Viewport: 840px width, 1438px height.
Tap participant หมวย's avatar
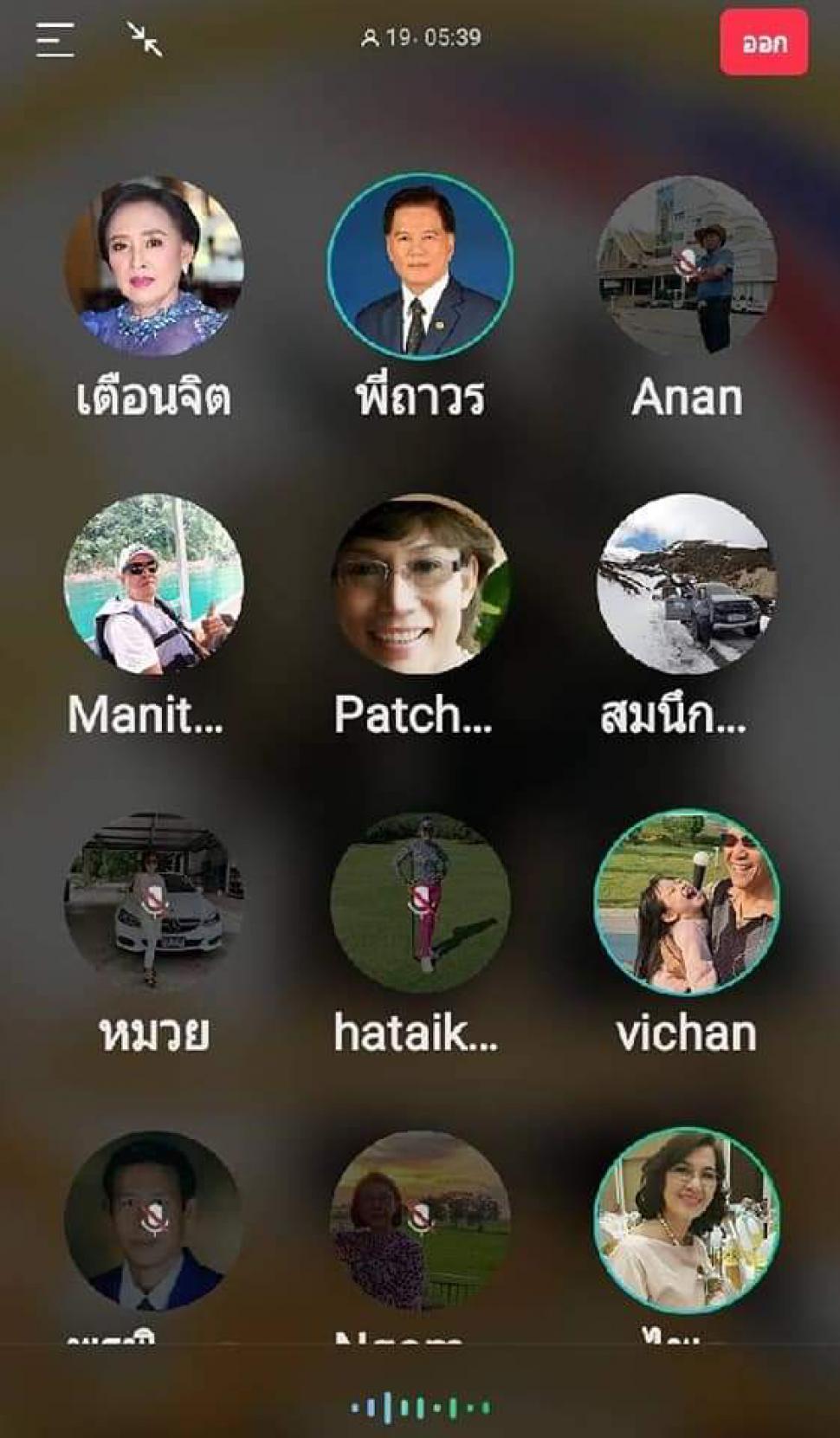(153, 903)
